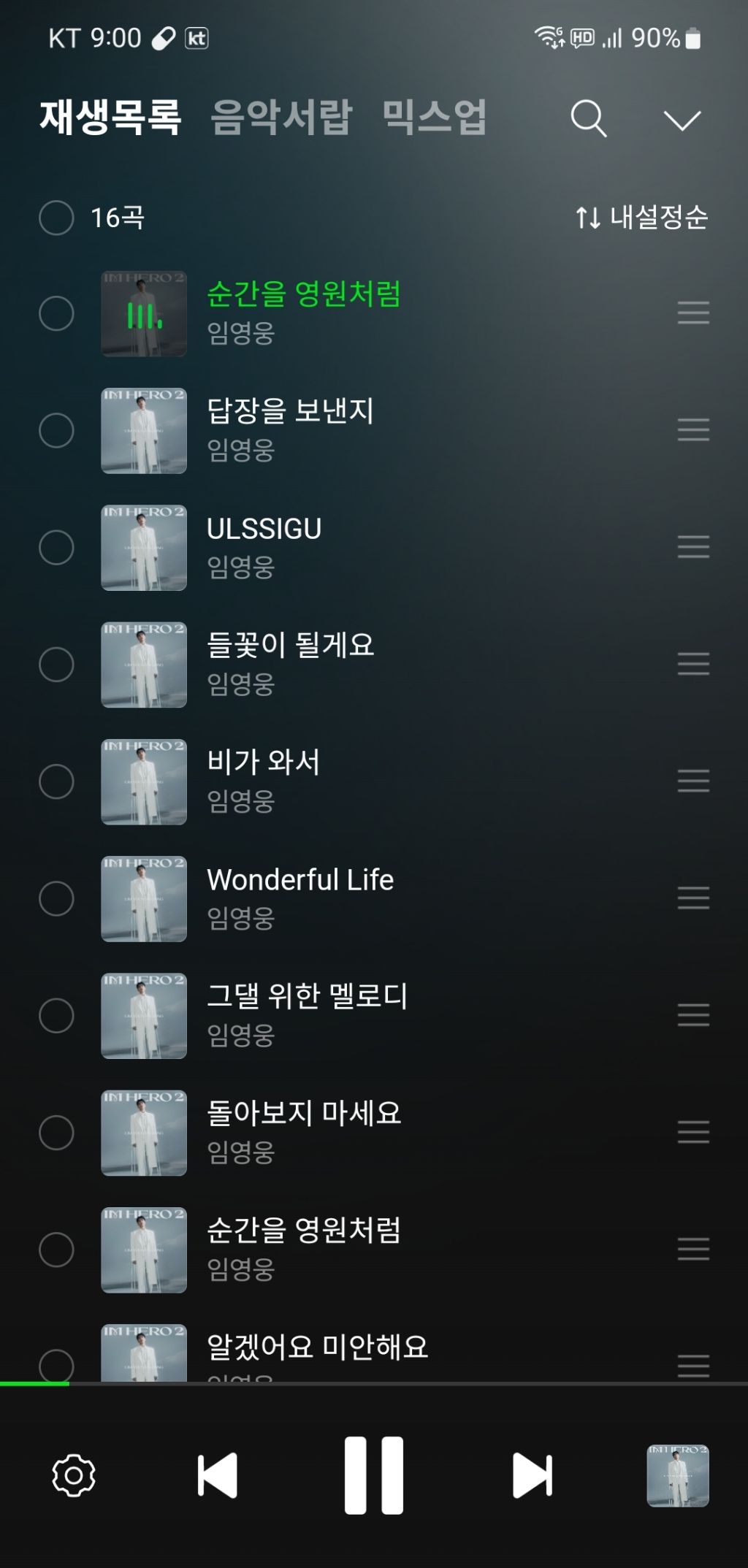Tick the checkbox next to 들꽃이 될게요
The image size is (748, 1568).
tap(56, 665)
